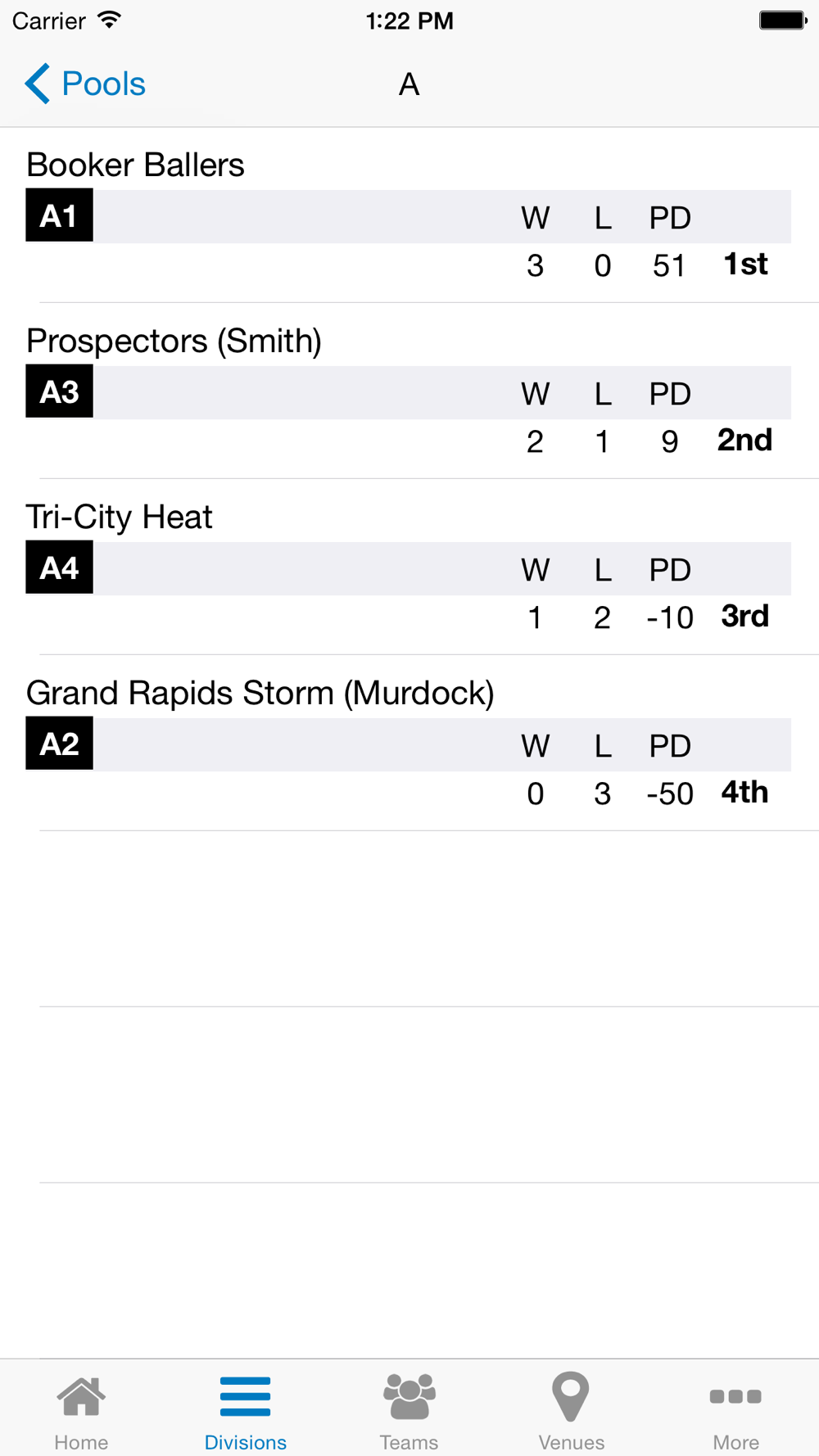Open Booker Ballers team row
This screenshot has height=1456, width=819.
(x=409, y=215)
